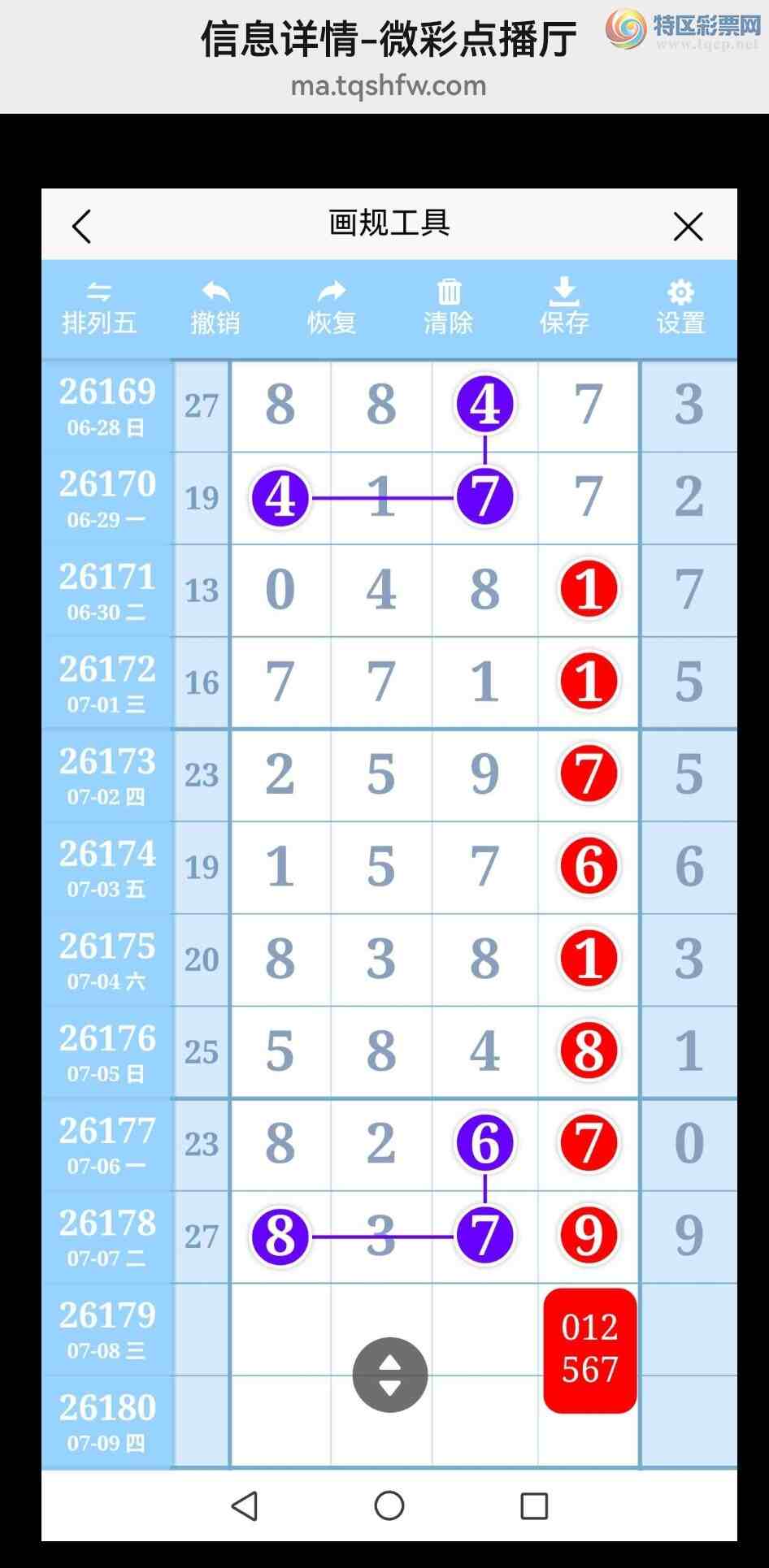Switch lottery type via 排列五
This screenshot has width=769, height=1568.
coord(99,309)
